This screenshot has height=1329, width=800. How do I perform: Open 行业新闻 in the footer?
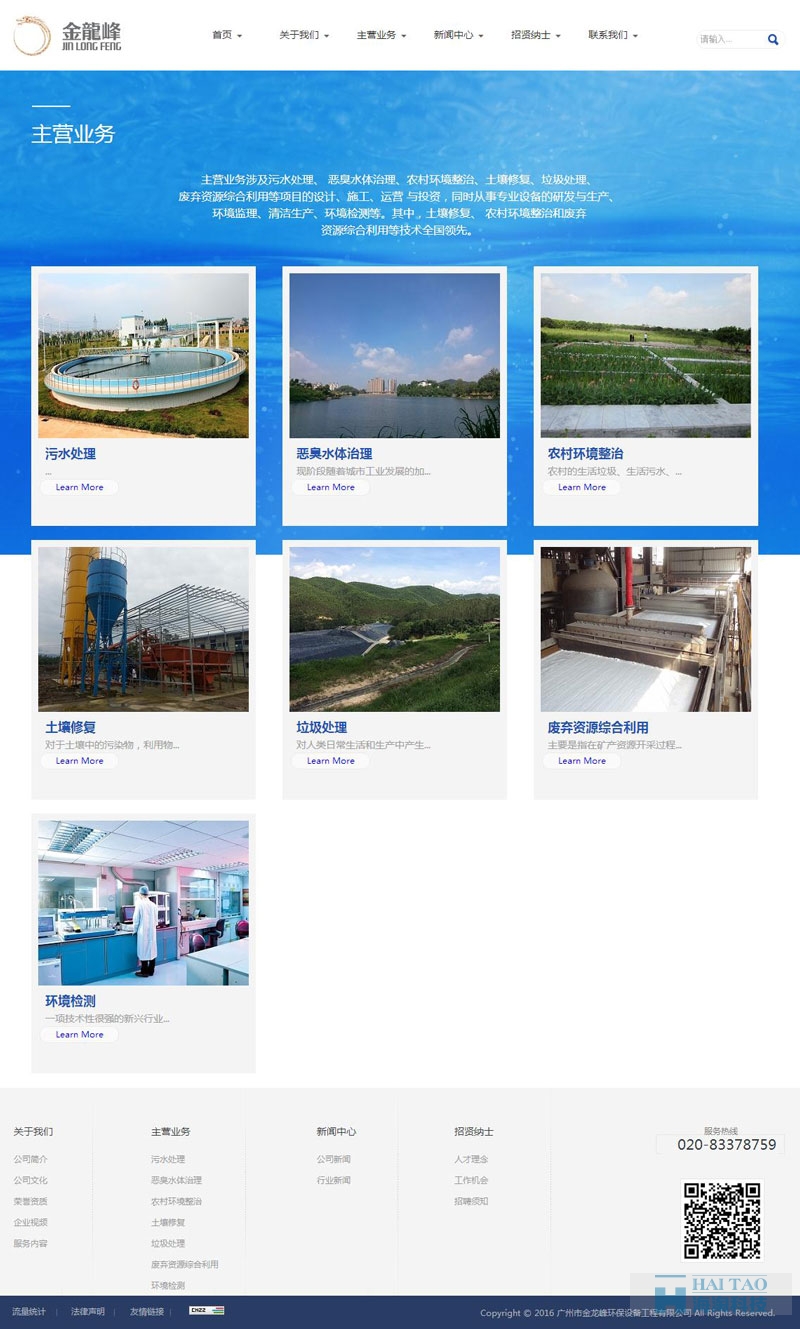tap(334, 1181)
